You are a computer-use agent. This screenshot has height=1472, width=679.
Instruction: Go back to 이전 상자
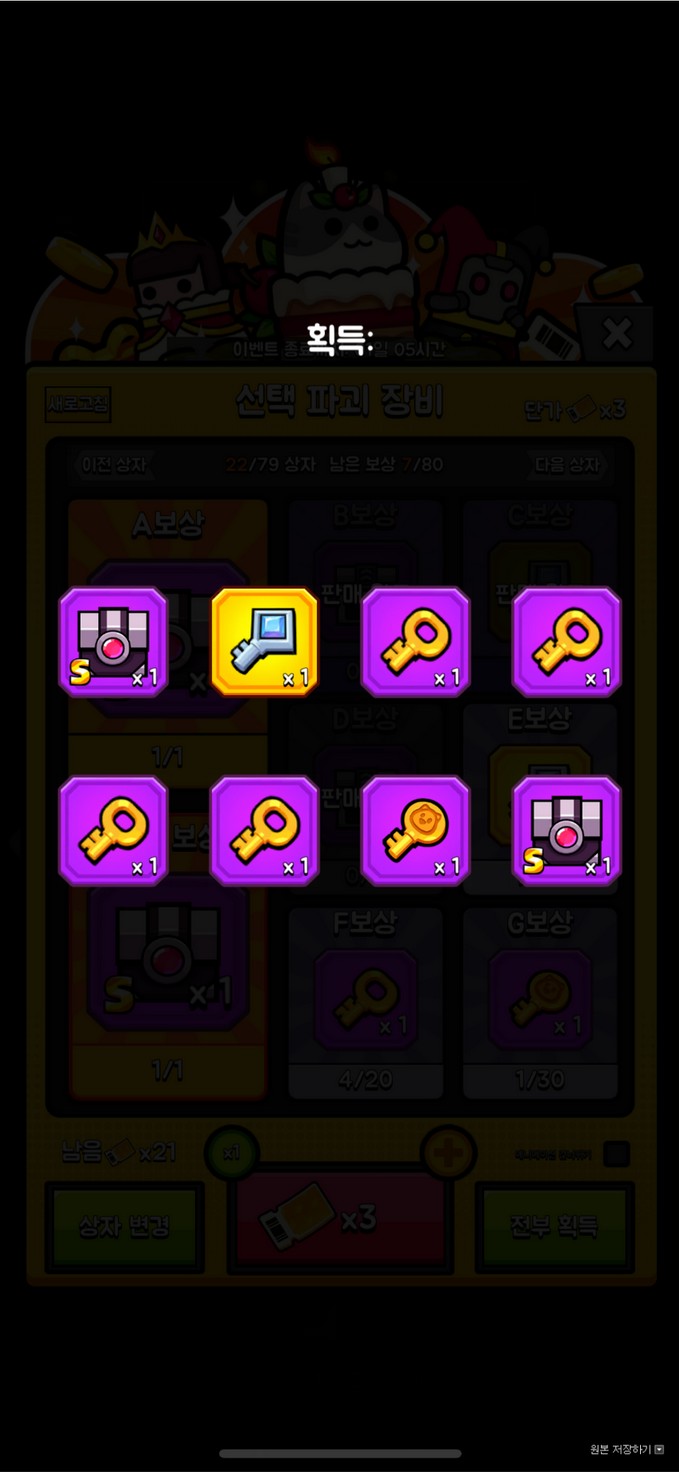116,464
